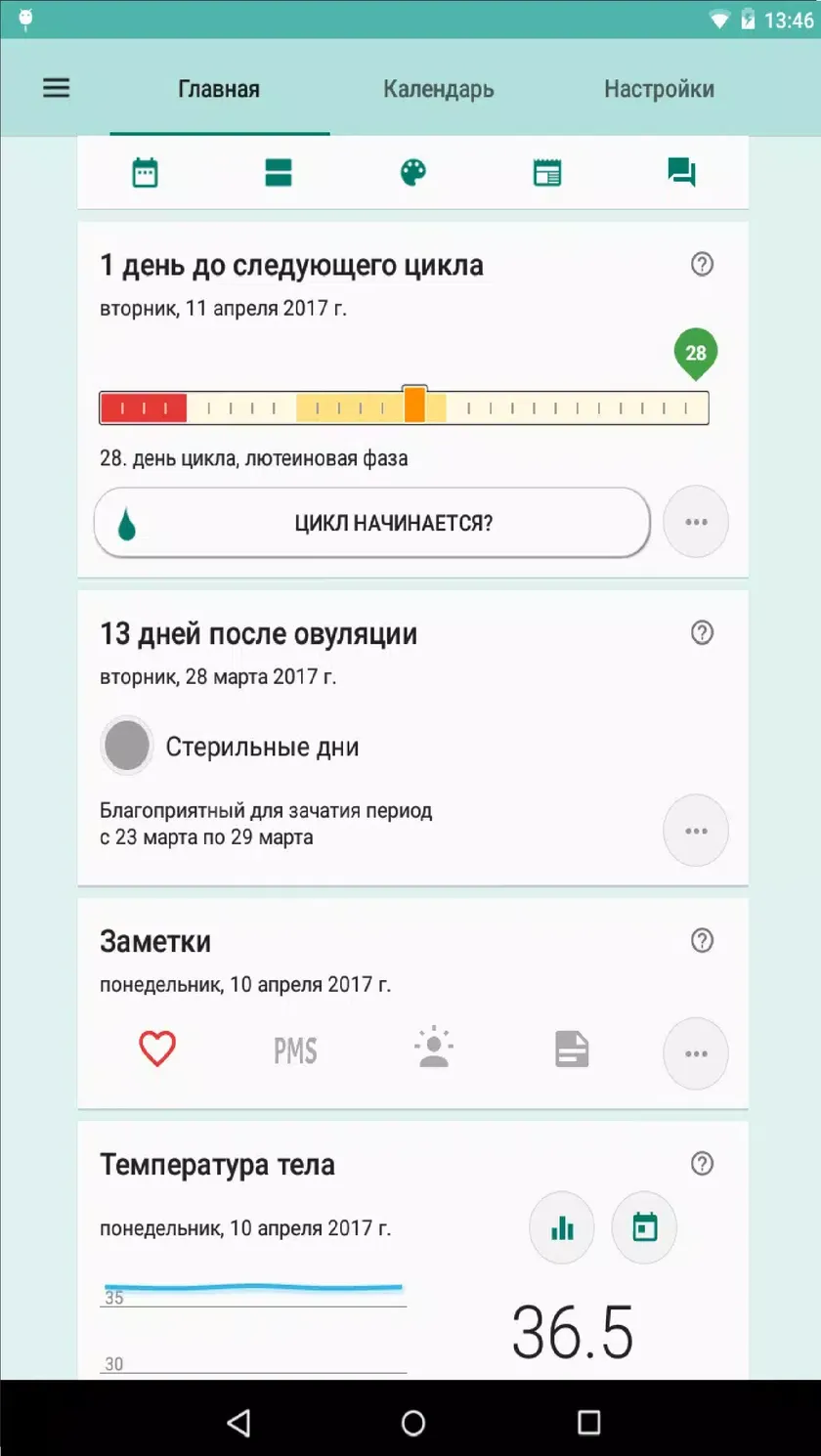Open the hamburger drawer menu
821x1456 pixels.
tap(57, 88)
